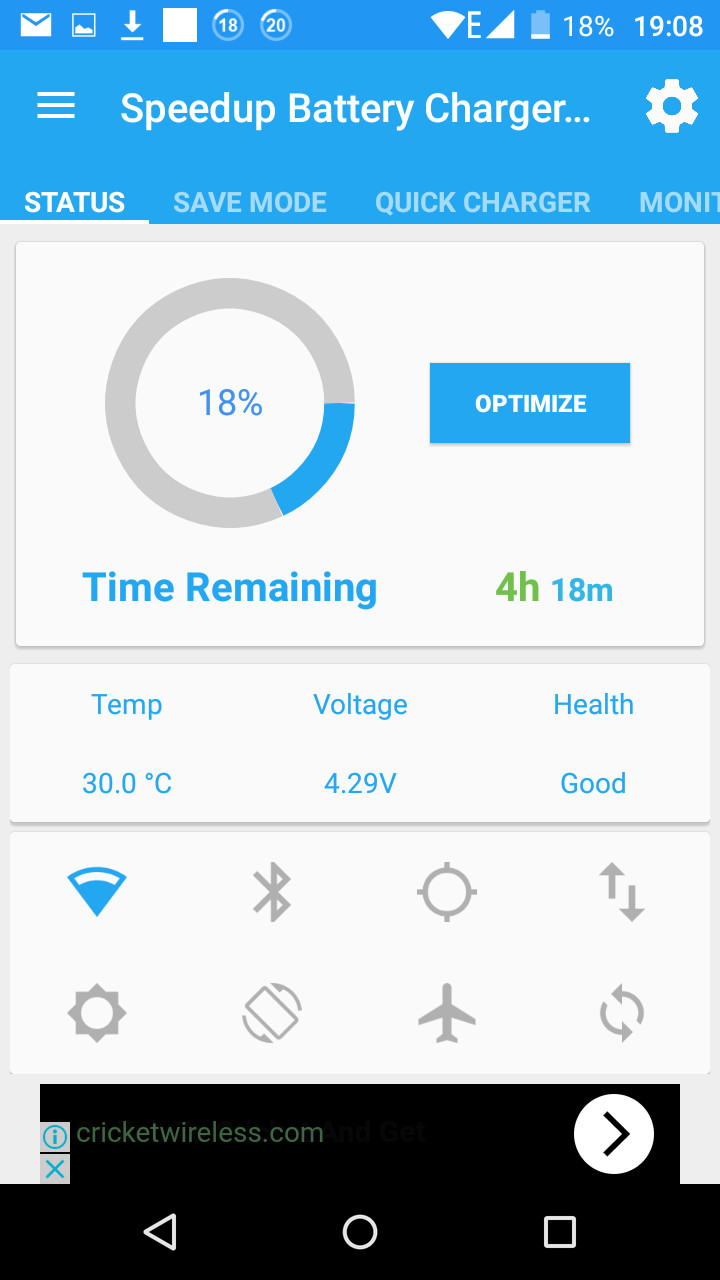Return to the home screen
This screenshot has height=1280, width=720.
[x=360, y=1232]
